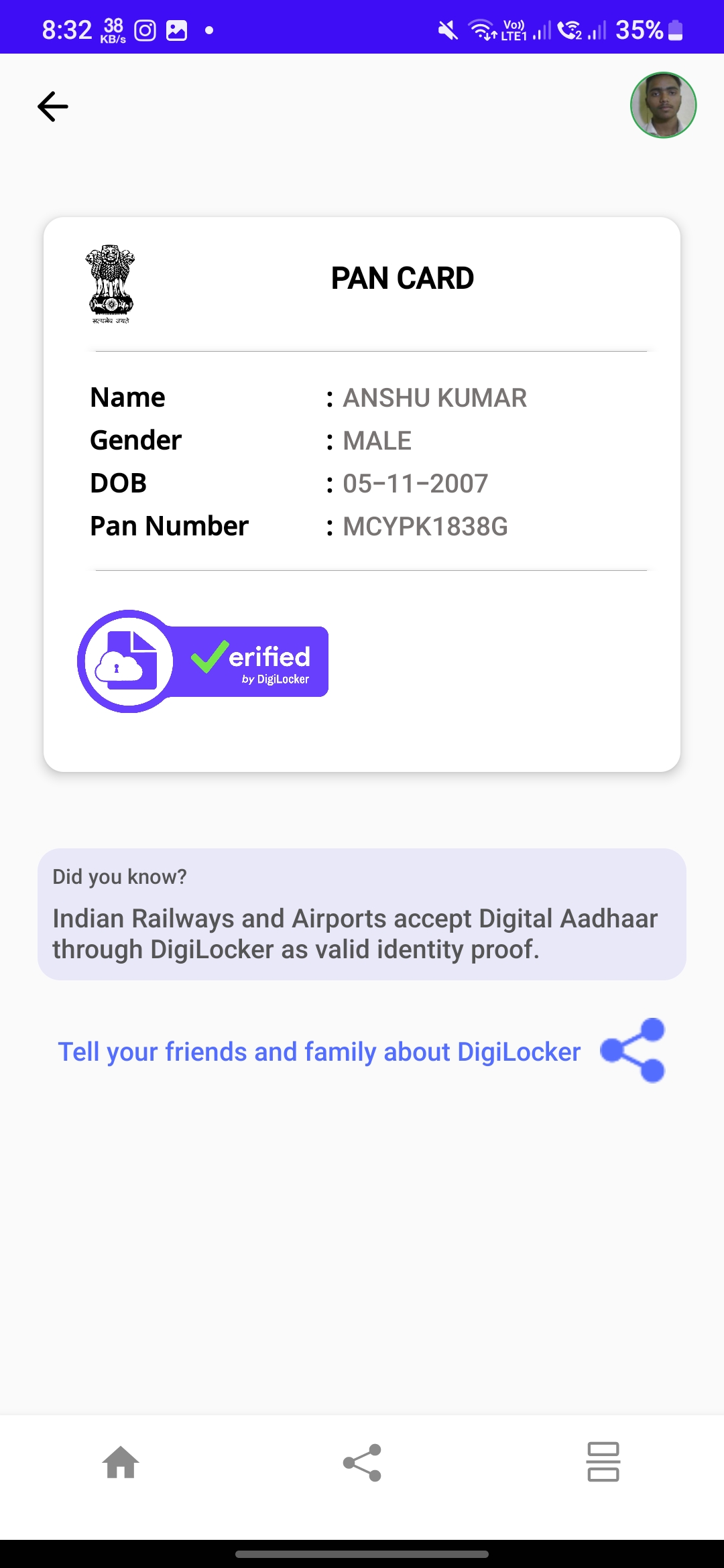Tap the share icon in the bottom bar
724x1568 pixels.
[x=362, y=1462]
